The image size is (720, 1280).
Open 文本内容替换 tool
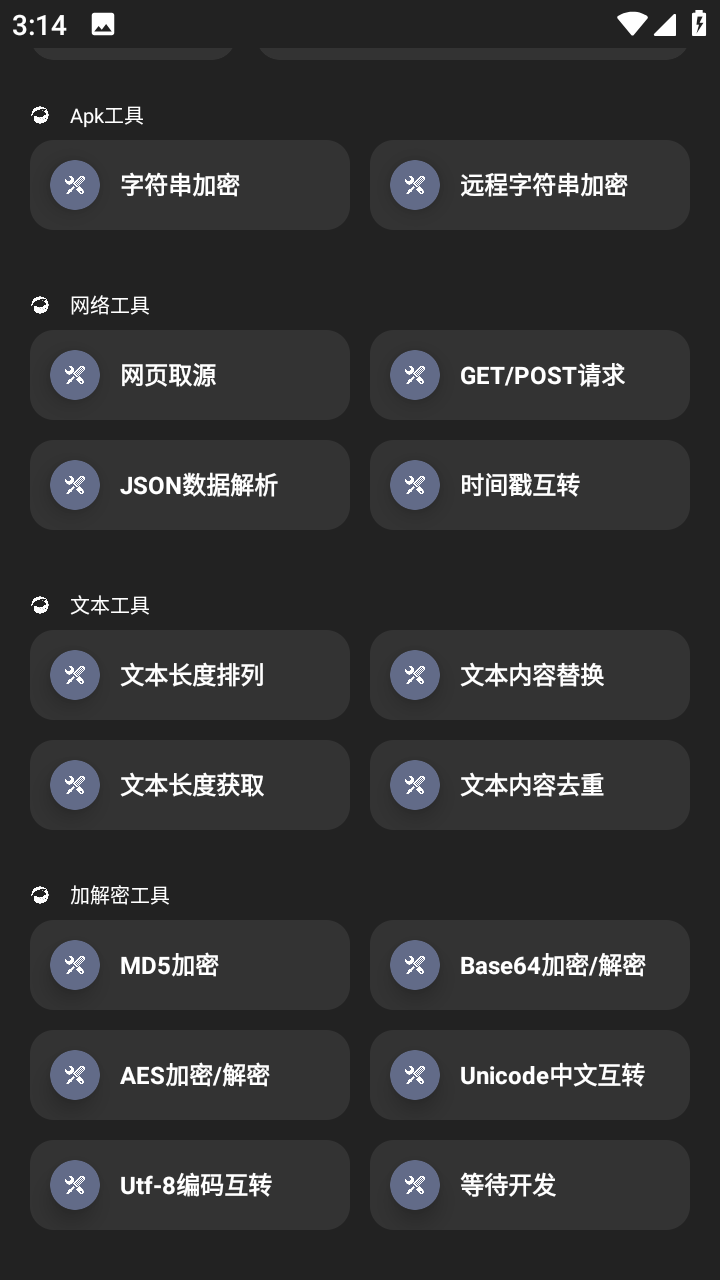pyautogui.click(x=530, y=675)
